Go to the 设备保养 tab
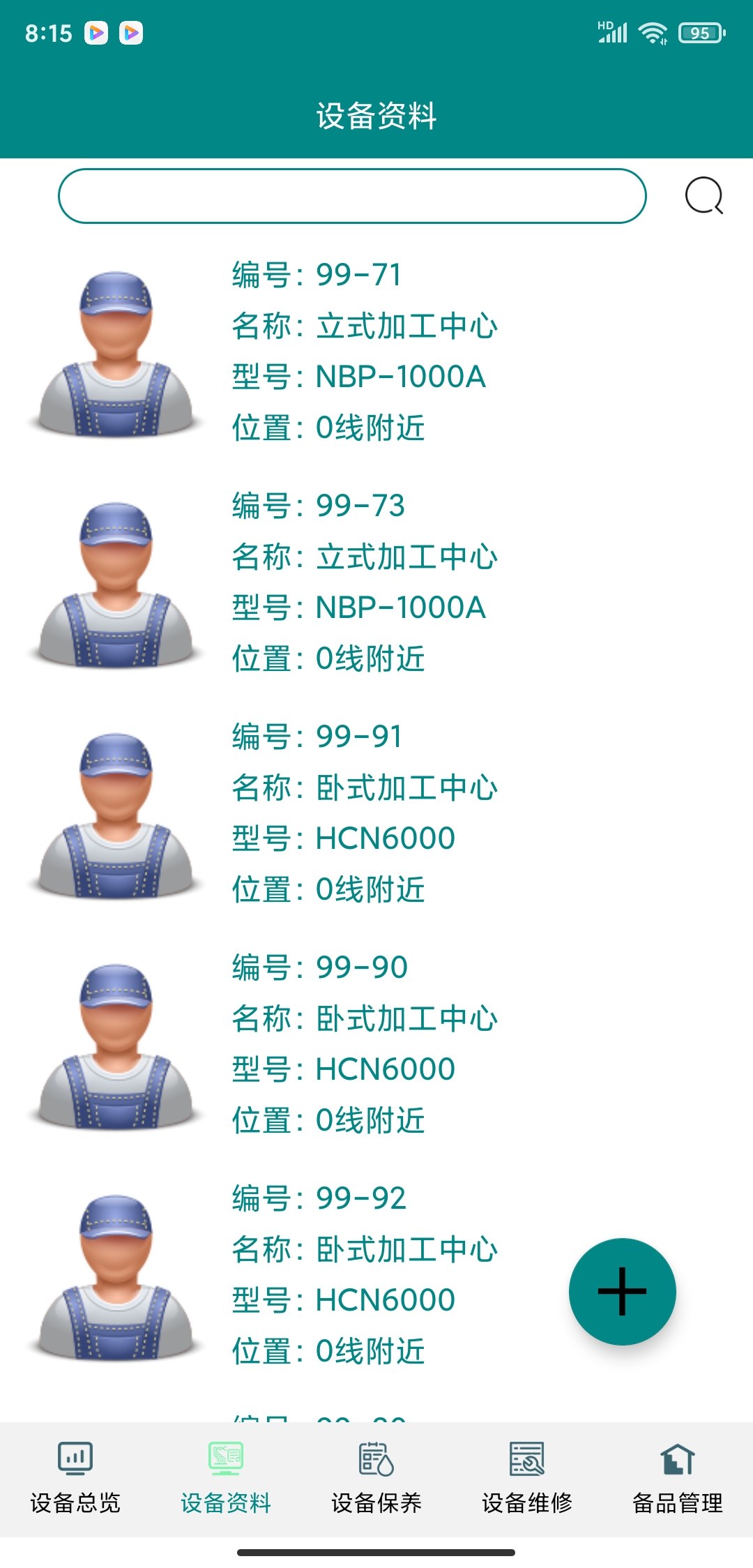The height and width of the screenshot is (1568, 753). (x=376, y=1479)
